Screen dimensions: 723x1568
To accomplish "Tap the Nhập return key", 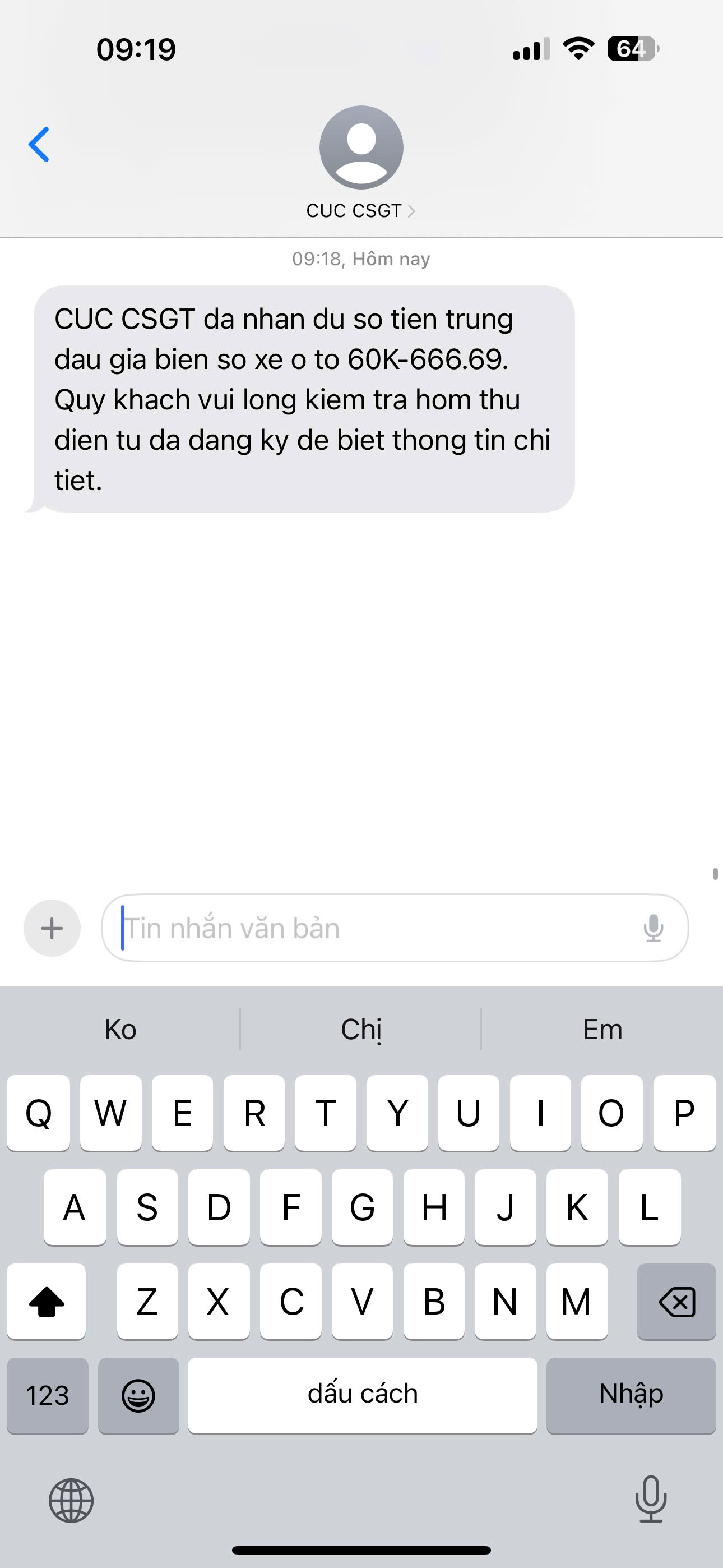I will pos(631,1395).
